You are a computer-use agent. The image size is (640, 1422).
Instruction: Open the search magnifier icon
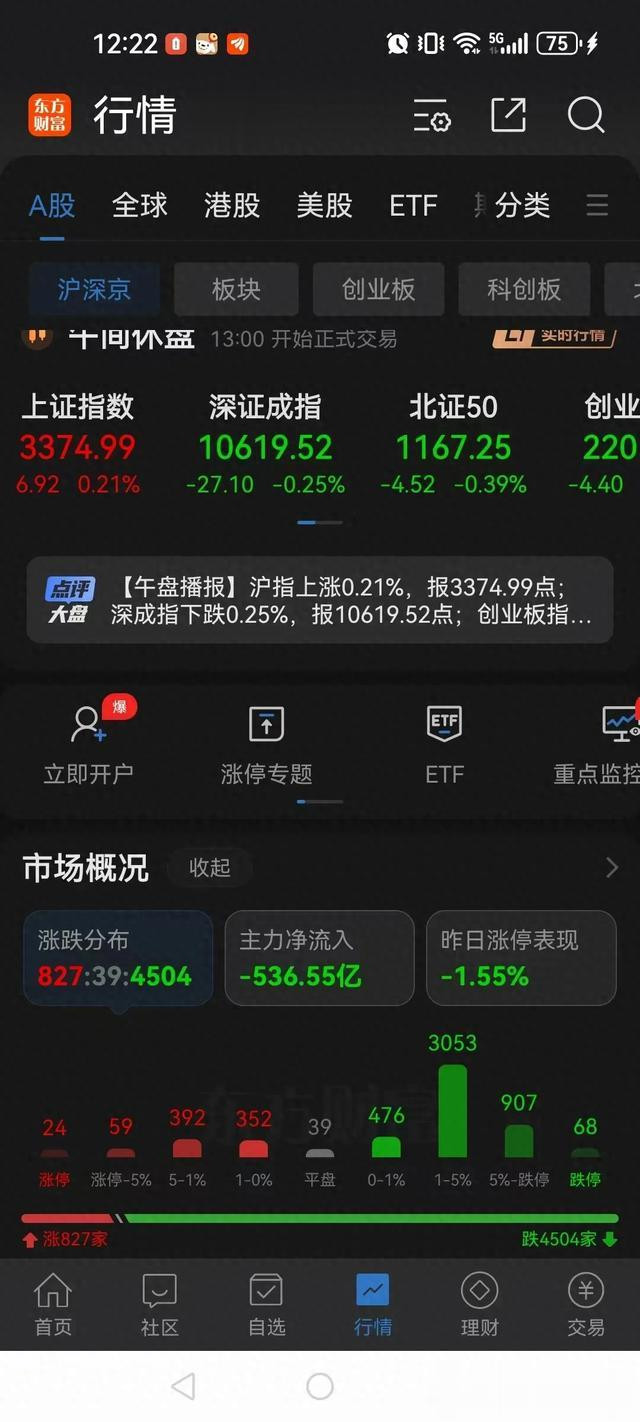(586, 115)
